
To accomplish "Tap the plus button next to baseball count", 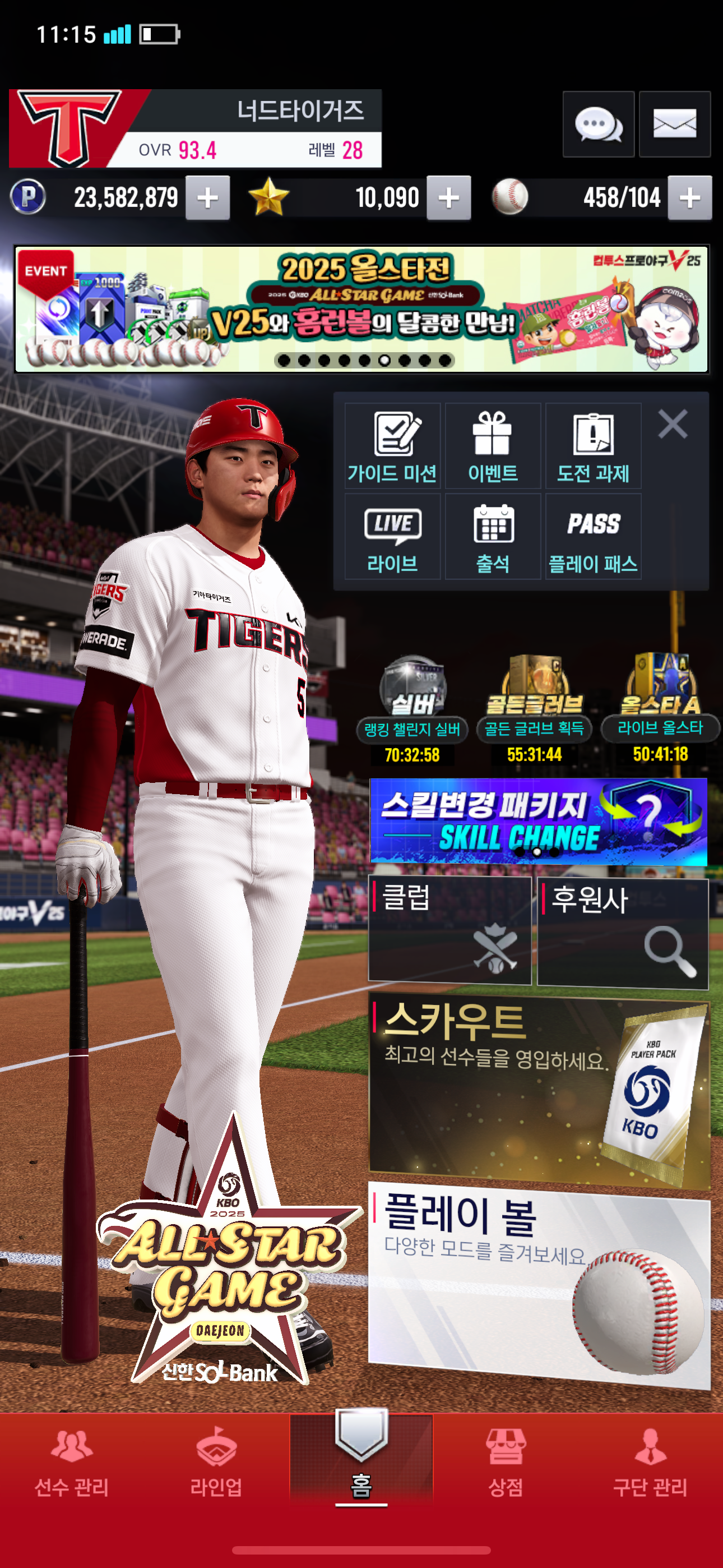I will [689, 198].
